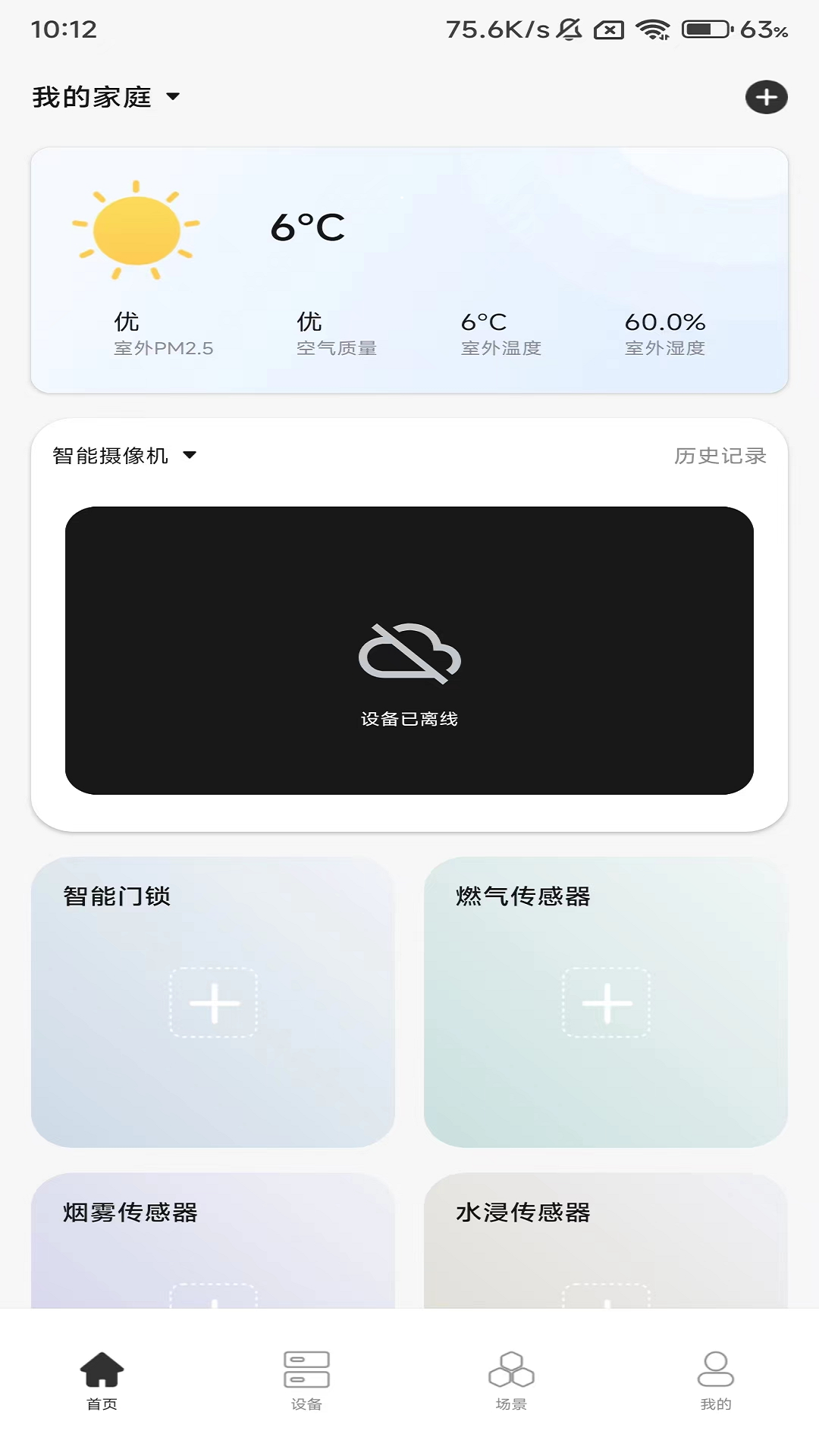Expand the 我的家庭 family dropdown
This screenshot has width=819, height=1456.
106,97
